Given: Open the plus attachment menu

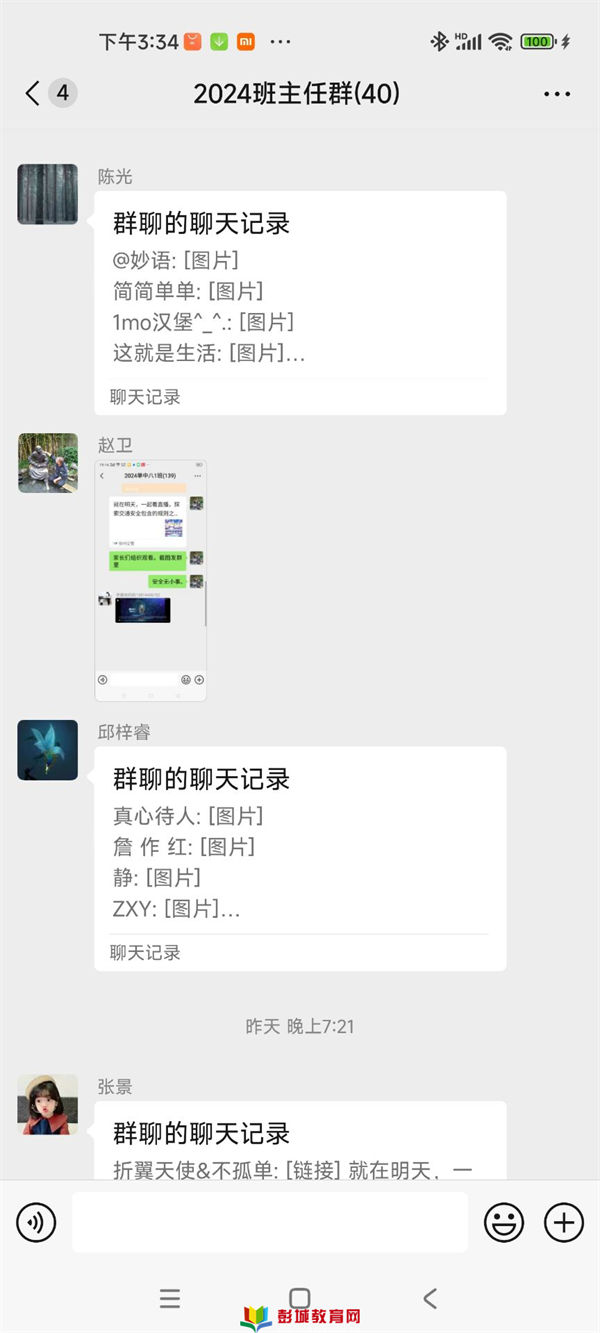Looking at the screenshot, I should (x=564, y=1222).
